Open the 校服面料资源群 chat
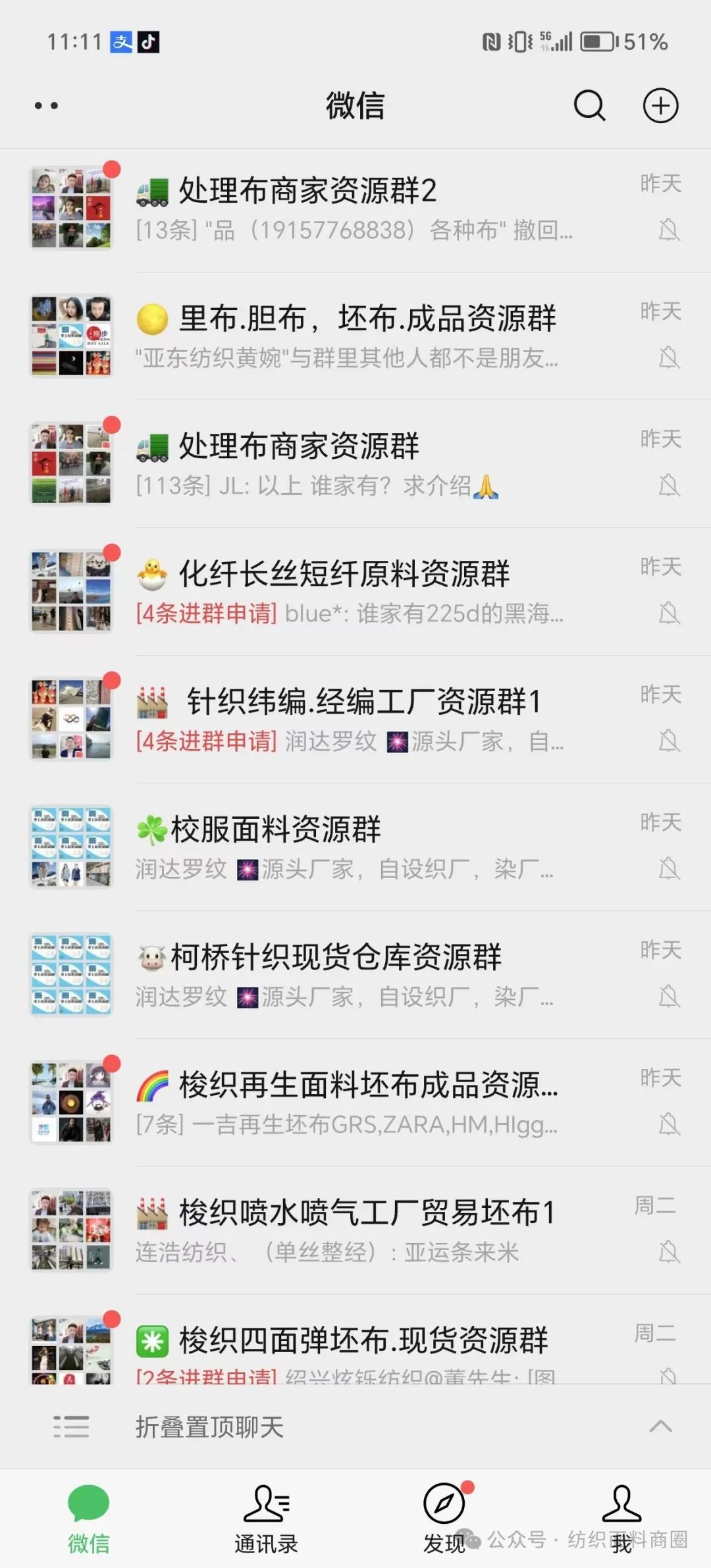711x1568 pixels. click(x=355, y=847)
